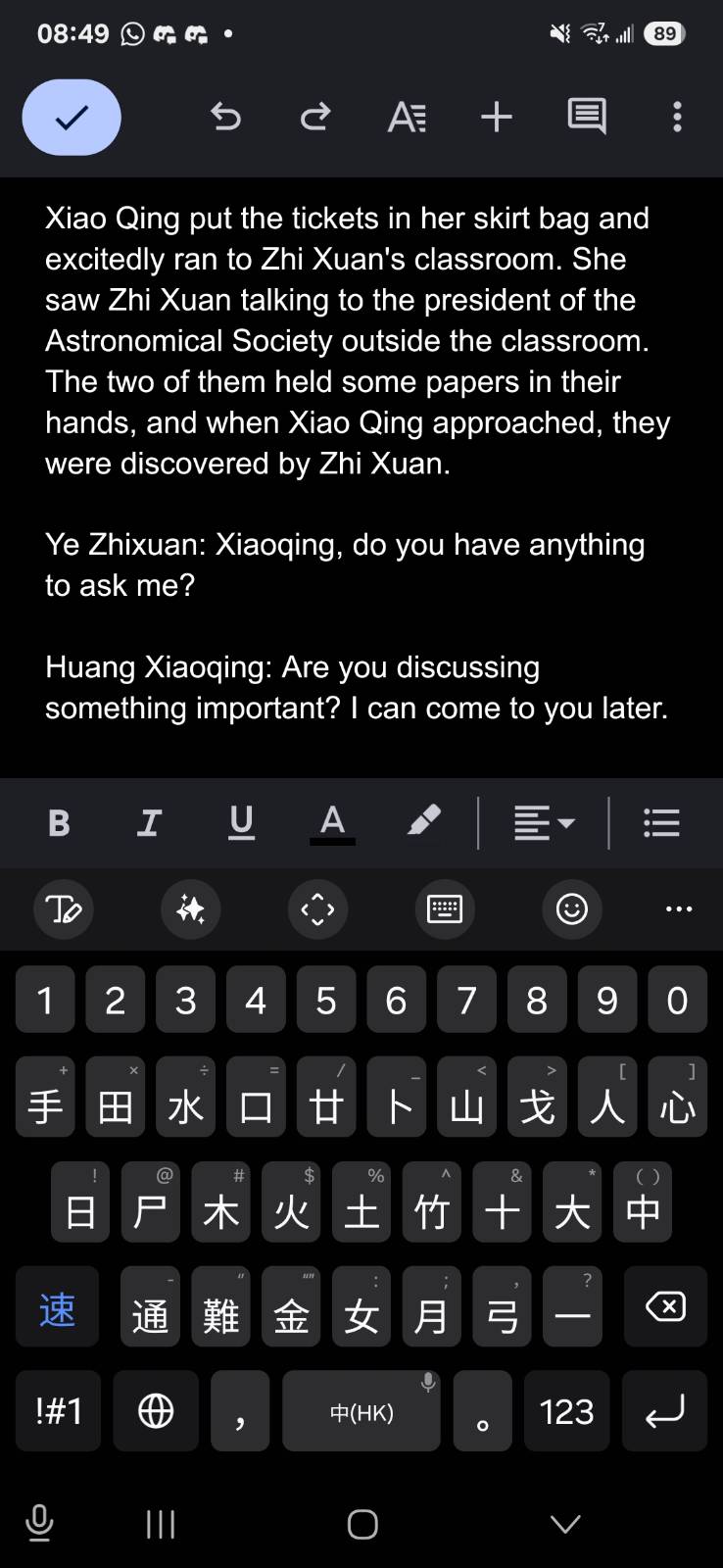Open the text formatting options
Image resolution: width=723 pixels, height=1568 pixels.
(406, 118)
